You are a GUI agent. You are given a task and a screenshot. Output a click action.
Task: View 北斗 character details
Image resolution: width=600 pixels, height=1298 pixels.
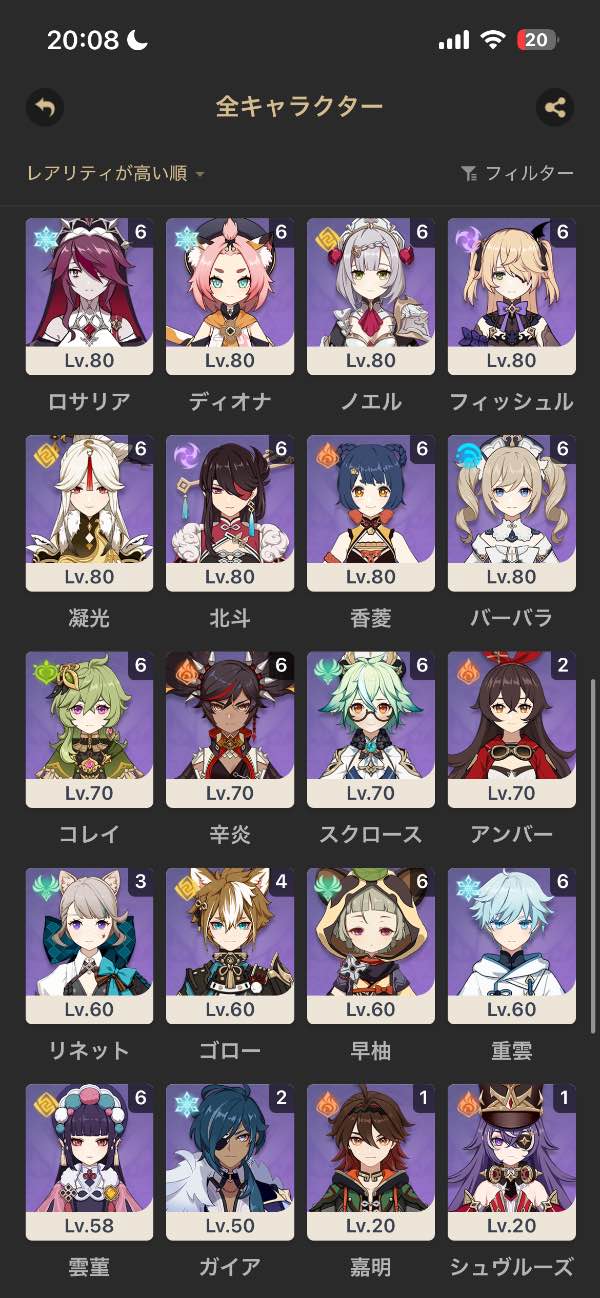point(230,513)
